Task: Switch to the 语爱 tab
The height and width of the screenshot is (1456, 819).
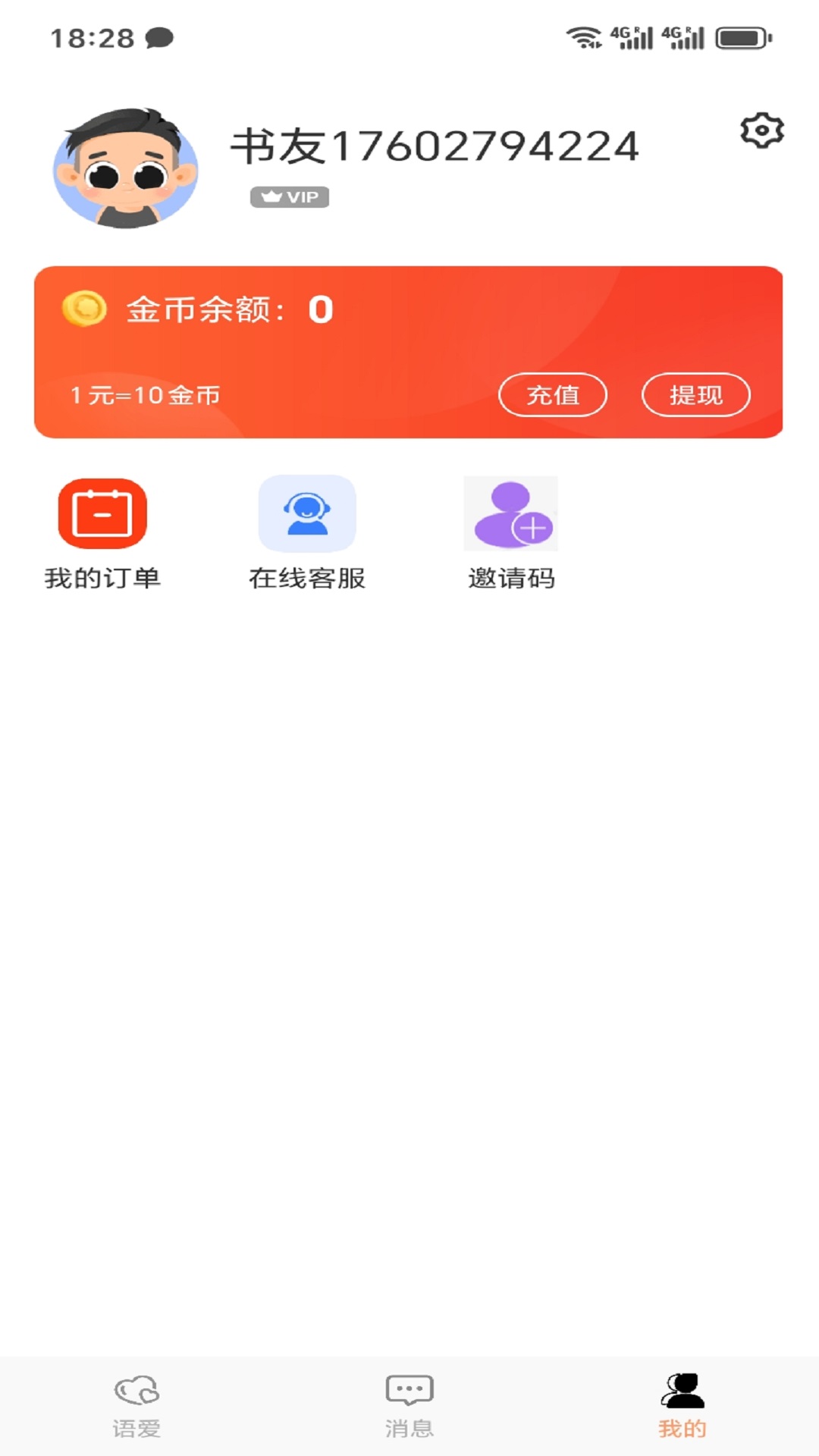Action: 136,1406
